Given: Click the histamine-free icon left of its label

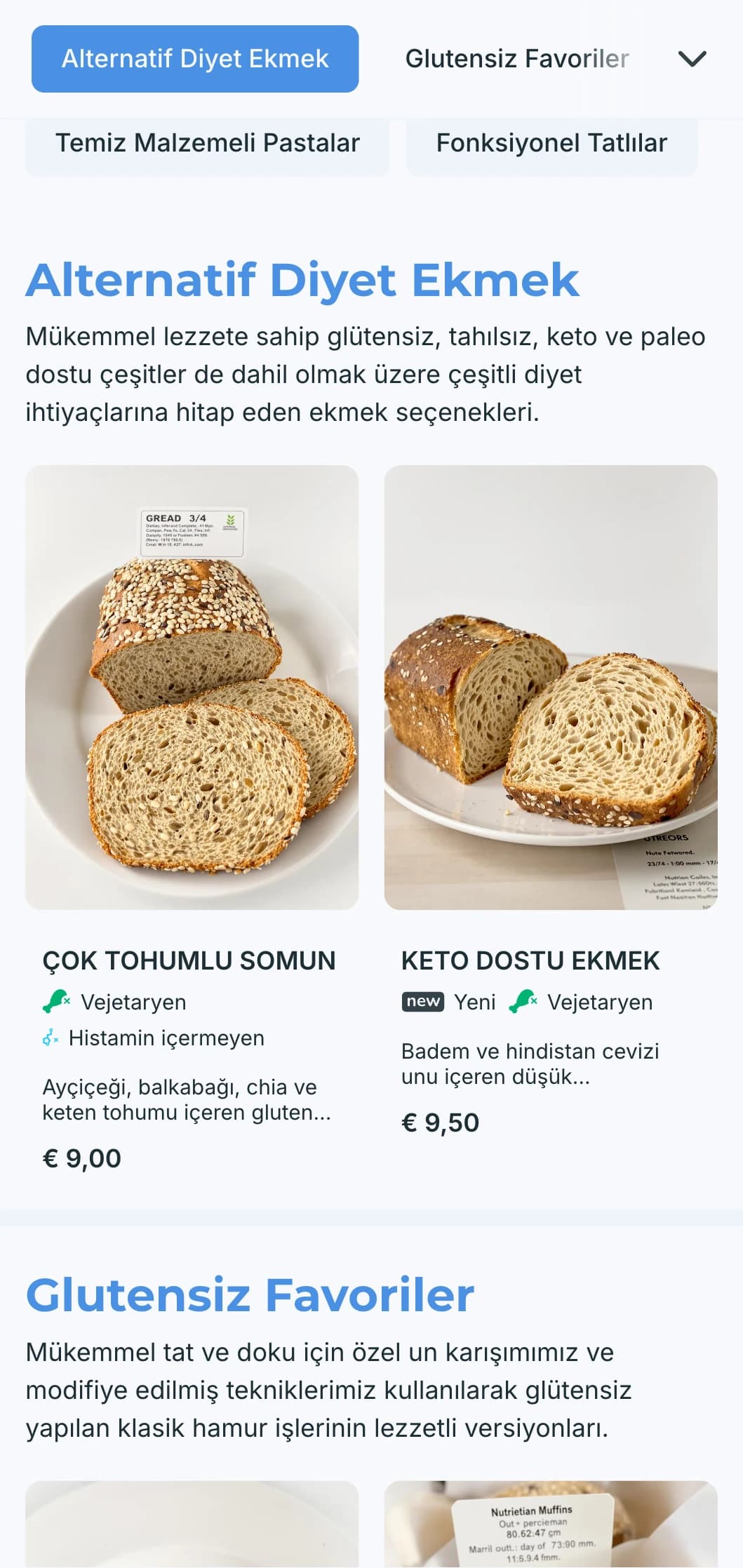Looking at the screenshot, I should click(51, 1038).
